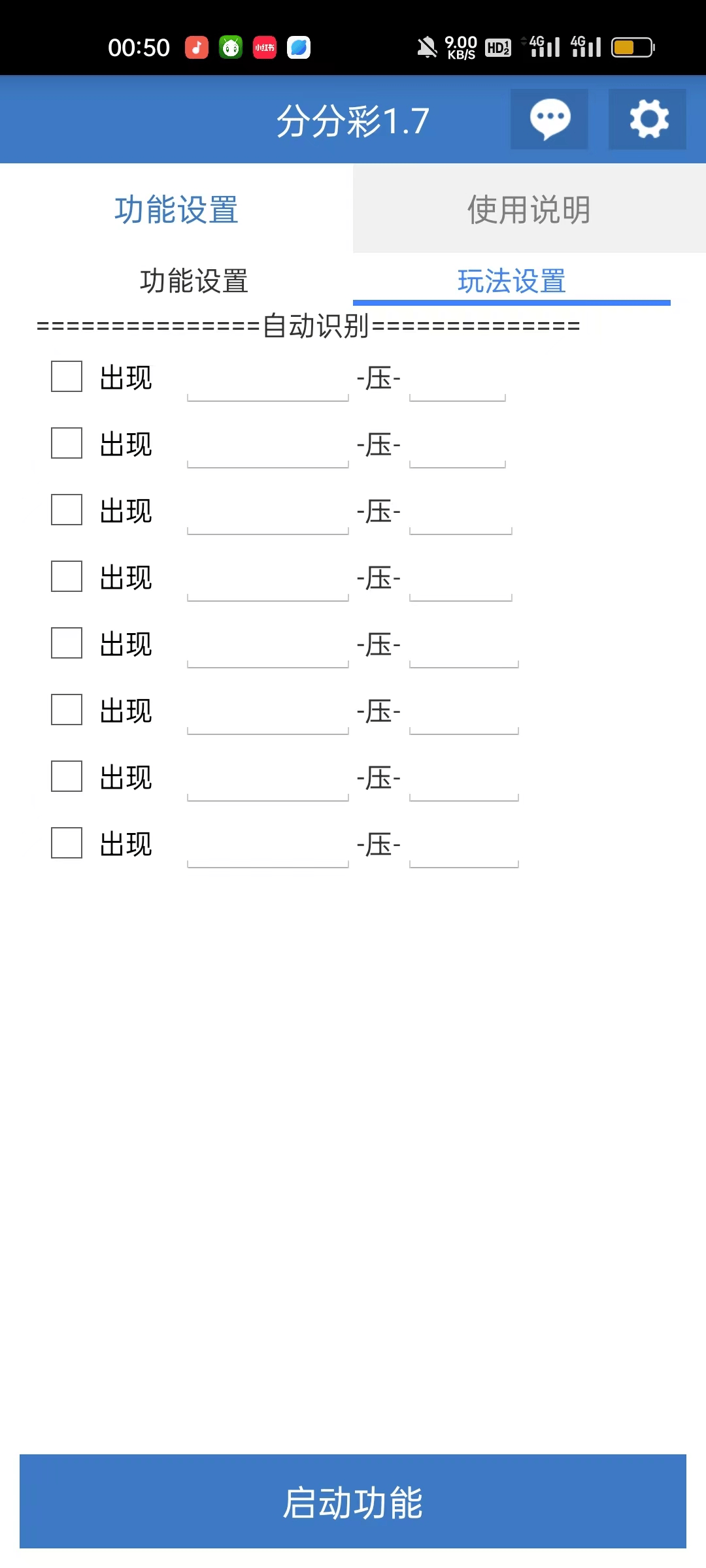Screen dimensions: 706x1568
Task: Tick the first 出现 checkbox under 自动识别
Action: pyautogui.click(x=67, y=377)
